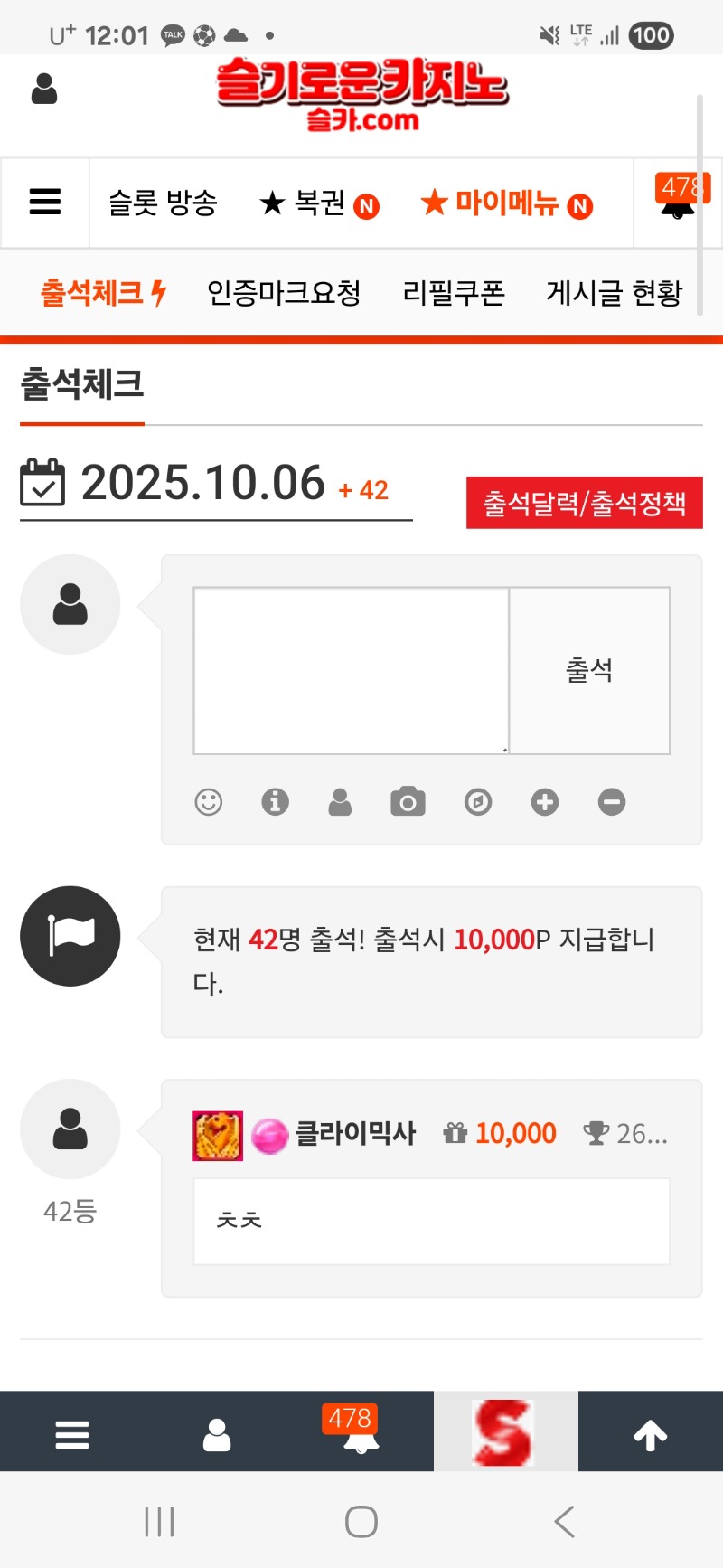The height and width of the screenshot is (1568, 723).
Task: Open 마이메뉴 section
Action: [x=506, y=203]
